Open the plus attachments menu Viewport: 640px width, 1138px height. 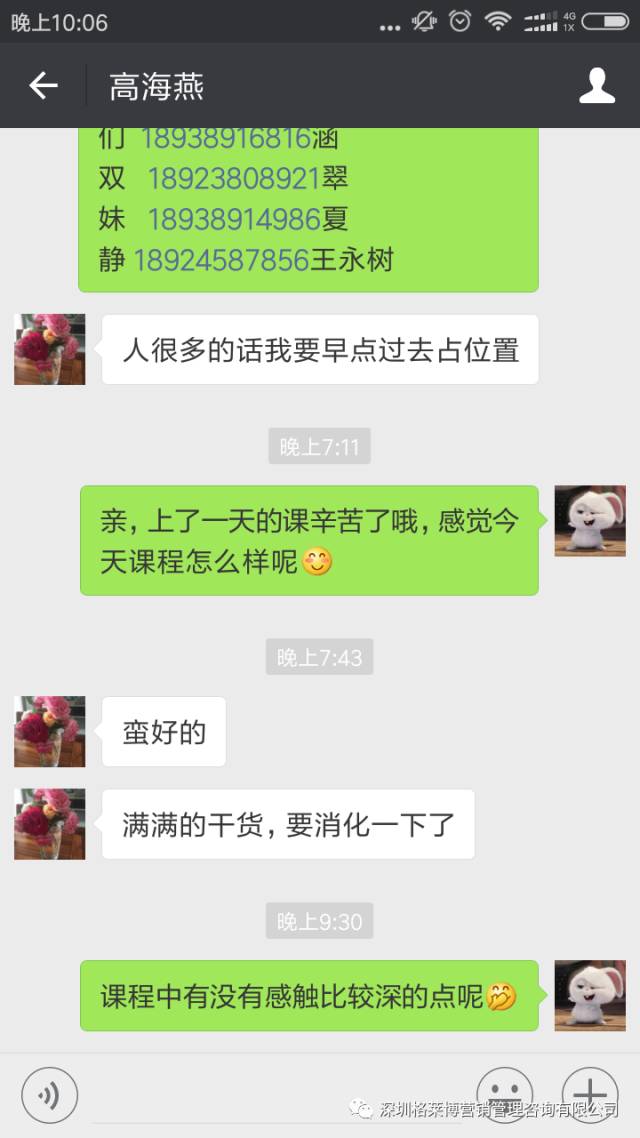pos(589,1094)
